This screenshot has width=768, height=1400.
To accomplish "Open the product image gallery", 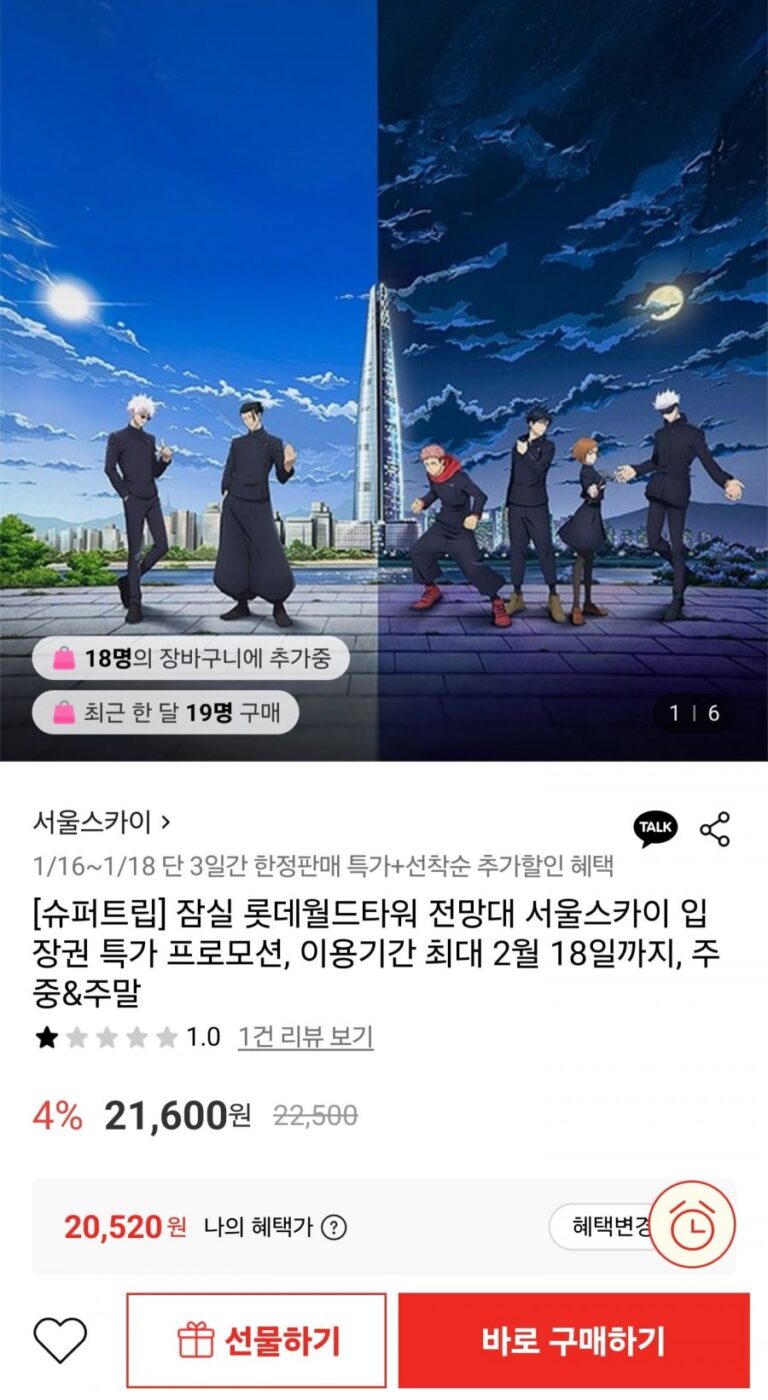I will pyautogui.click(x=384, y=380).
